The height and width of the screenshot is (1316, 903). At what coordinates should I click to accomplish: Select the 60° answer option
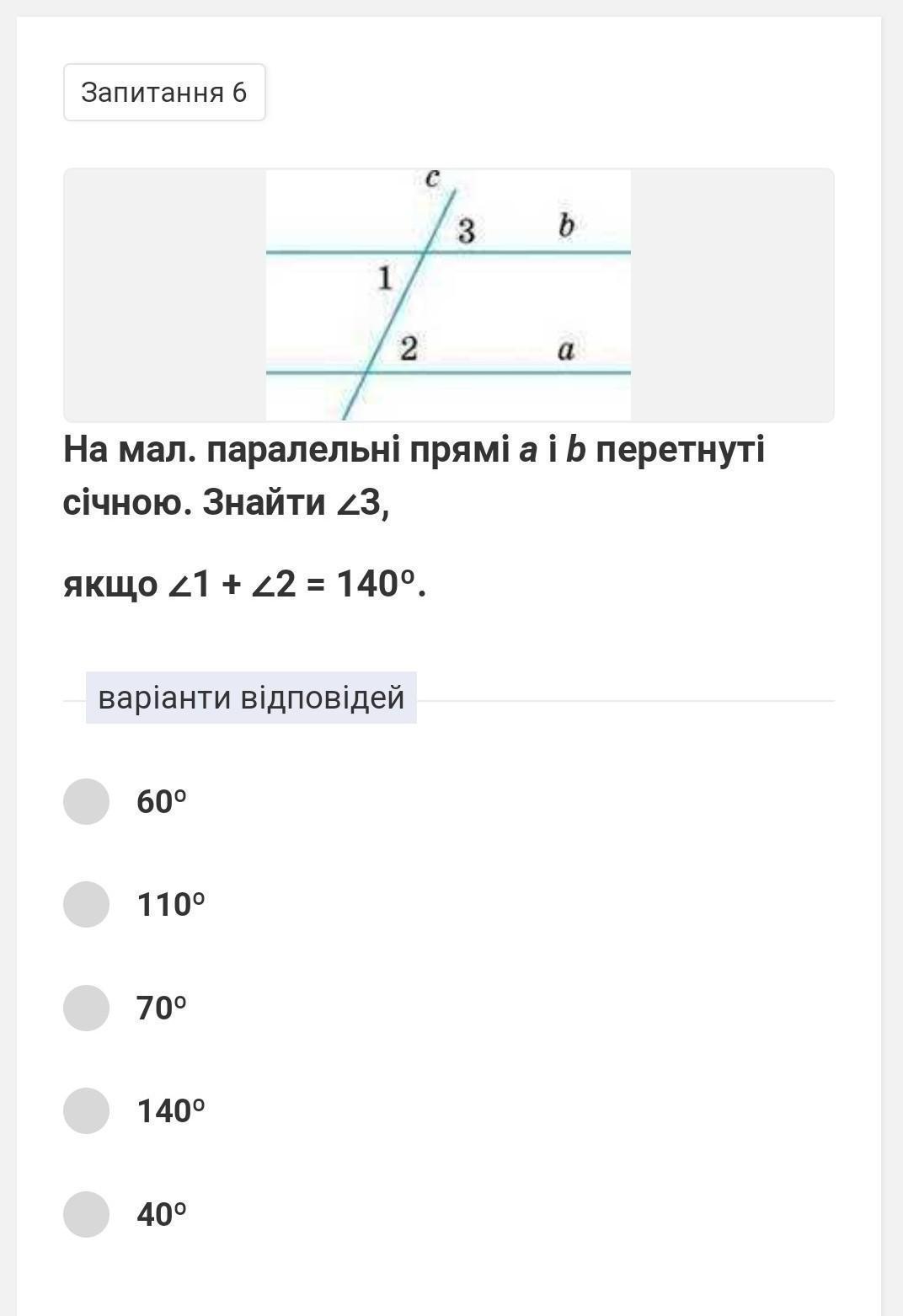click(86, 801)
